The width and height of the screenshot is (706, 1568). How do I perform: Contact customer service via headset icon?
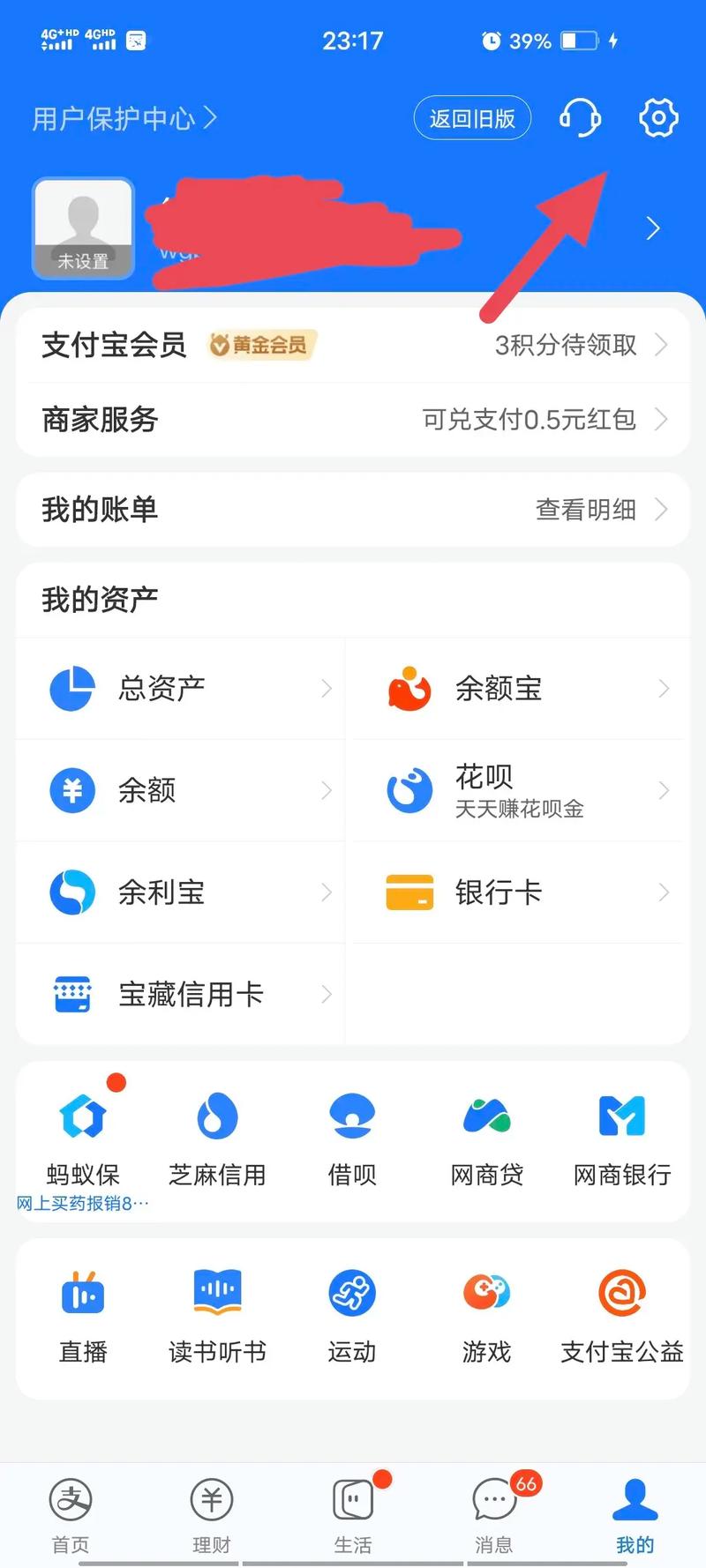pos(580,118)
